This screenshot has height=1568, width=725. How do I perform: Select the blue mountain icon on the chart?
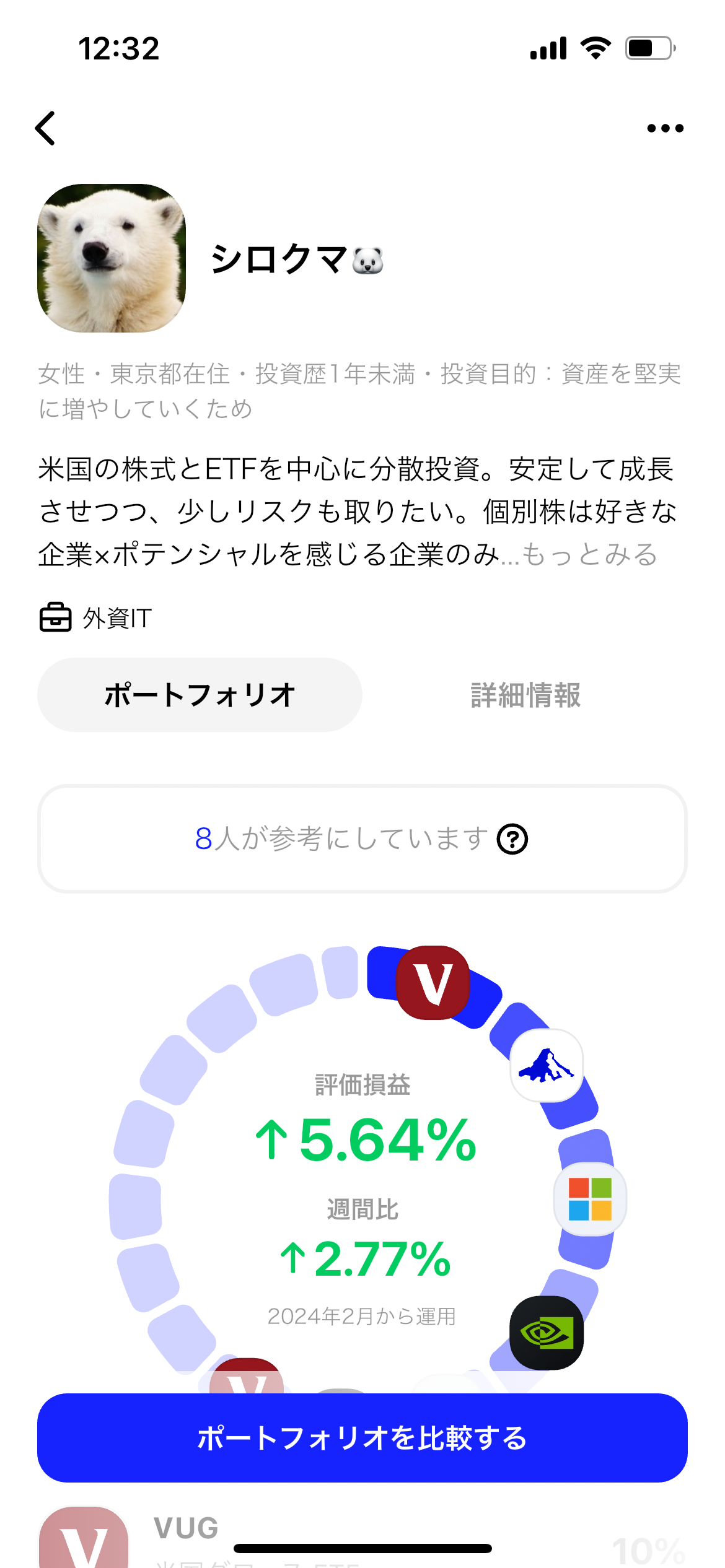pos(547,1065)
